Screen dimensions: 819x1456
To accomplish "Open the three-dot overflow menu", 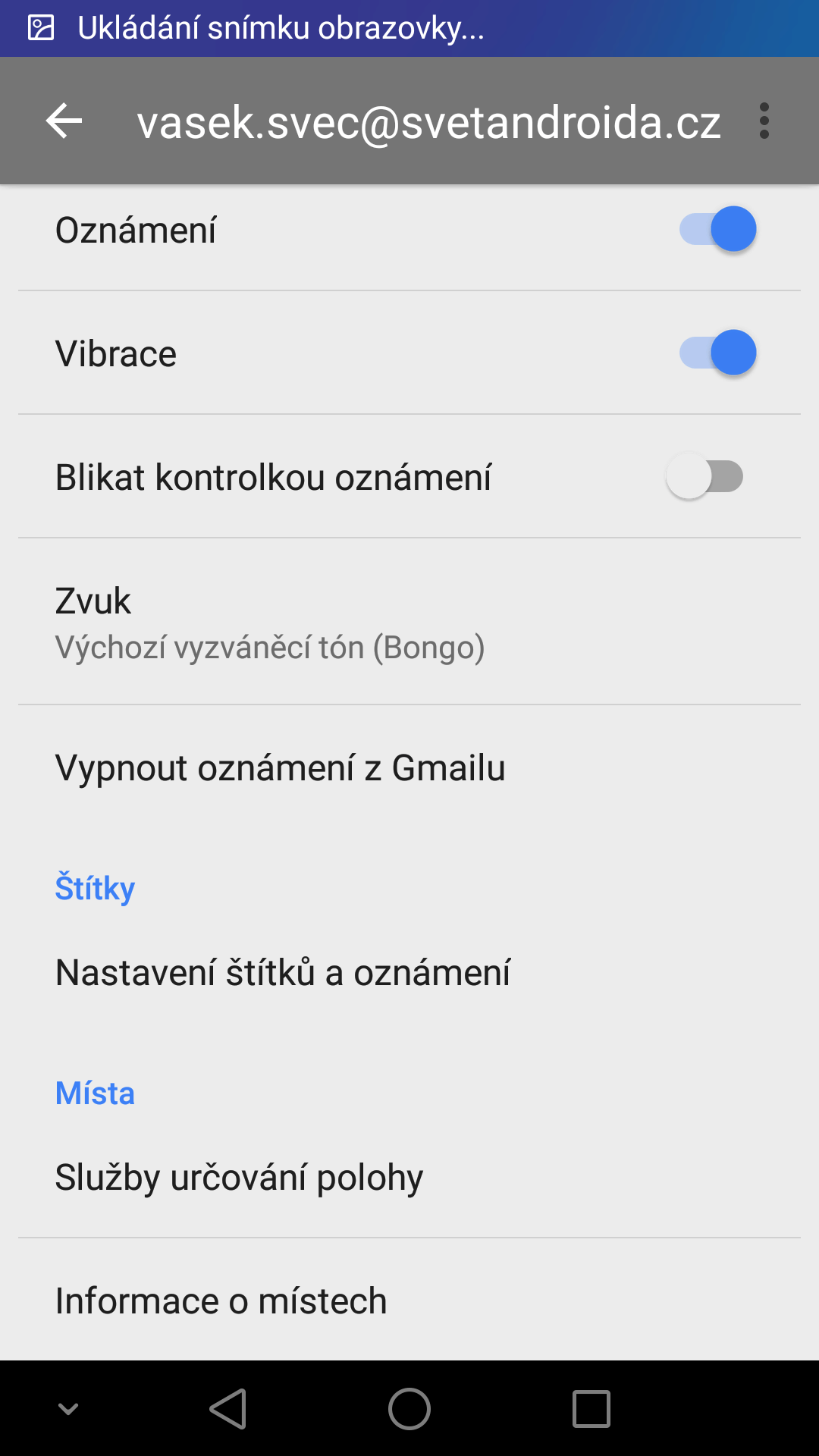I will click(x=764, y=121).
